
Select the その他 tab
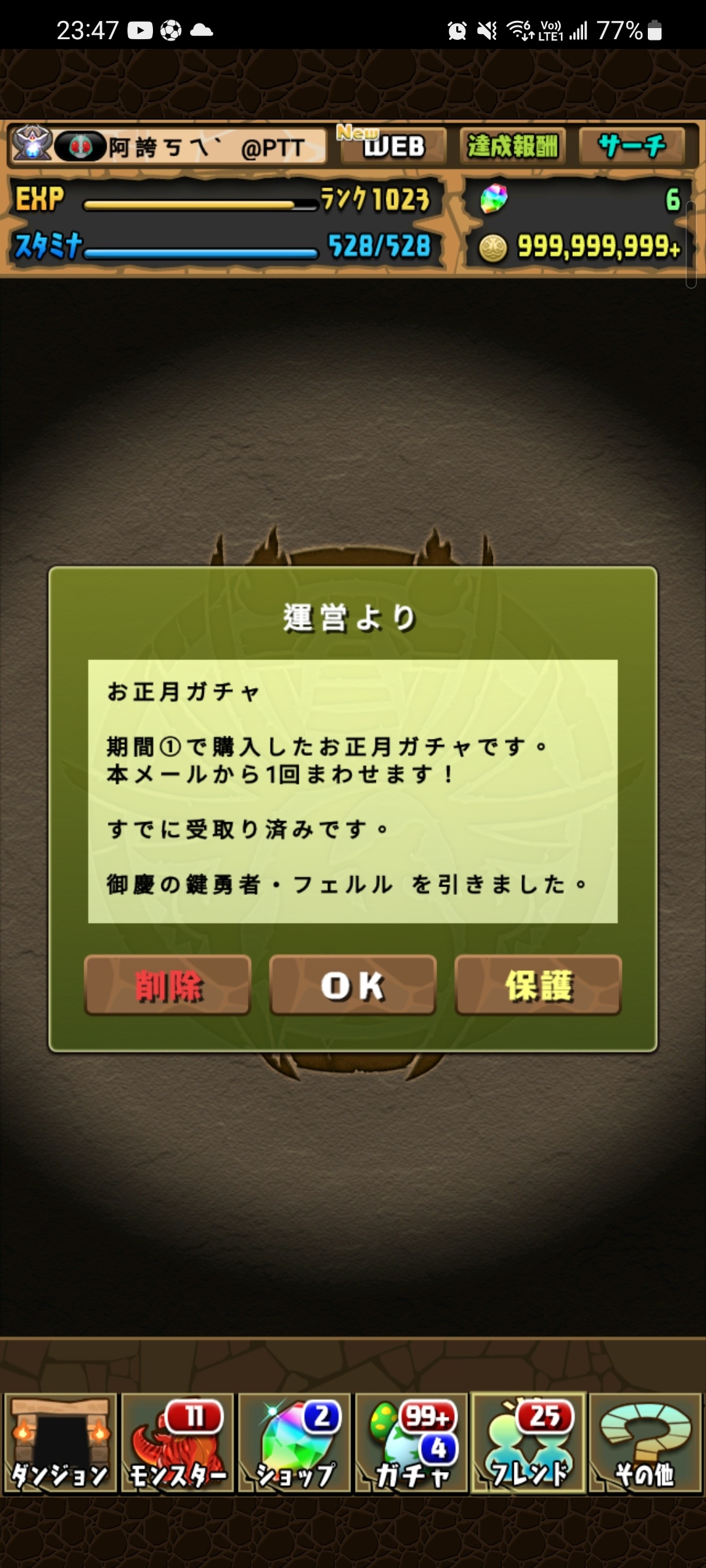point(645,1445)
